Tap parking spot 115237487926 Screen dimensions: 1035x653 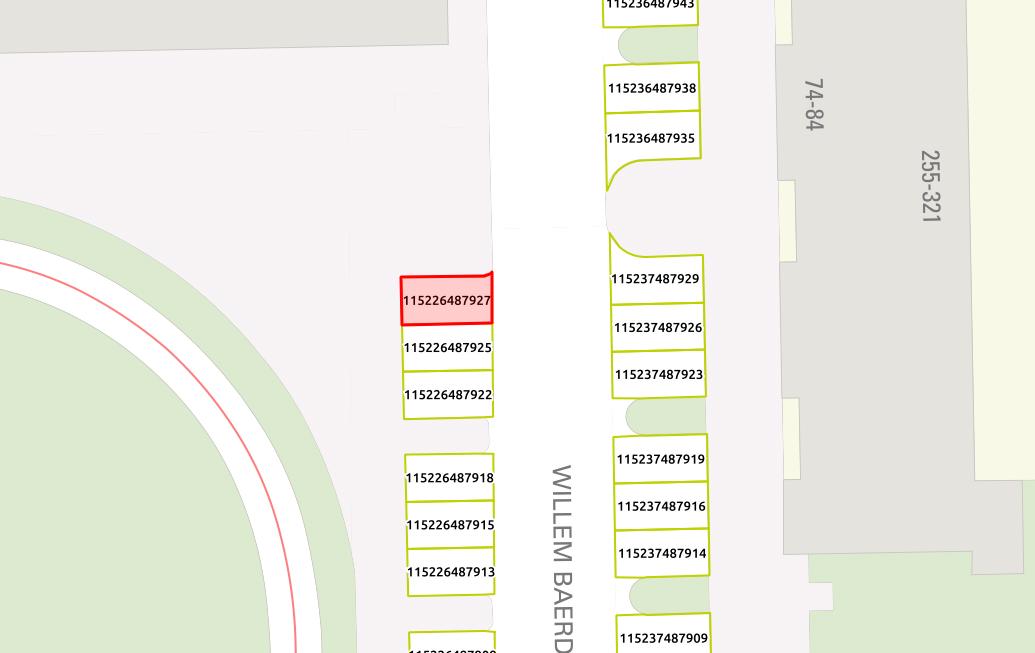coord(658,328)
